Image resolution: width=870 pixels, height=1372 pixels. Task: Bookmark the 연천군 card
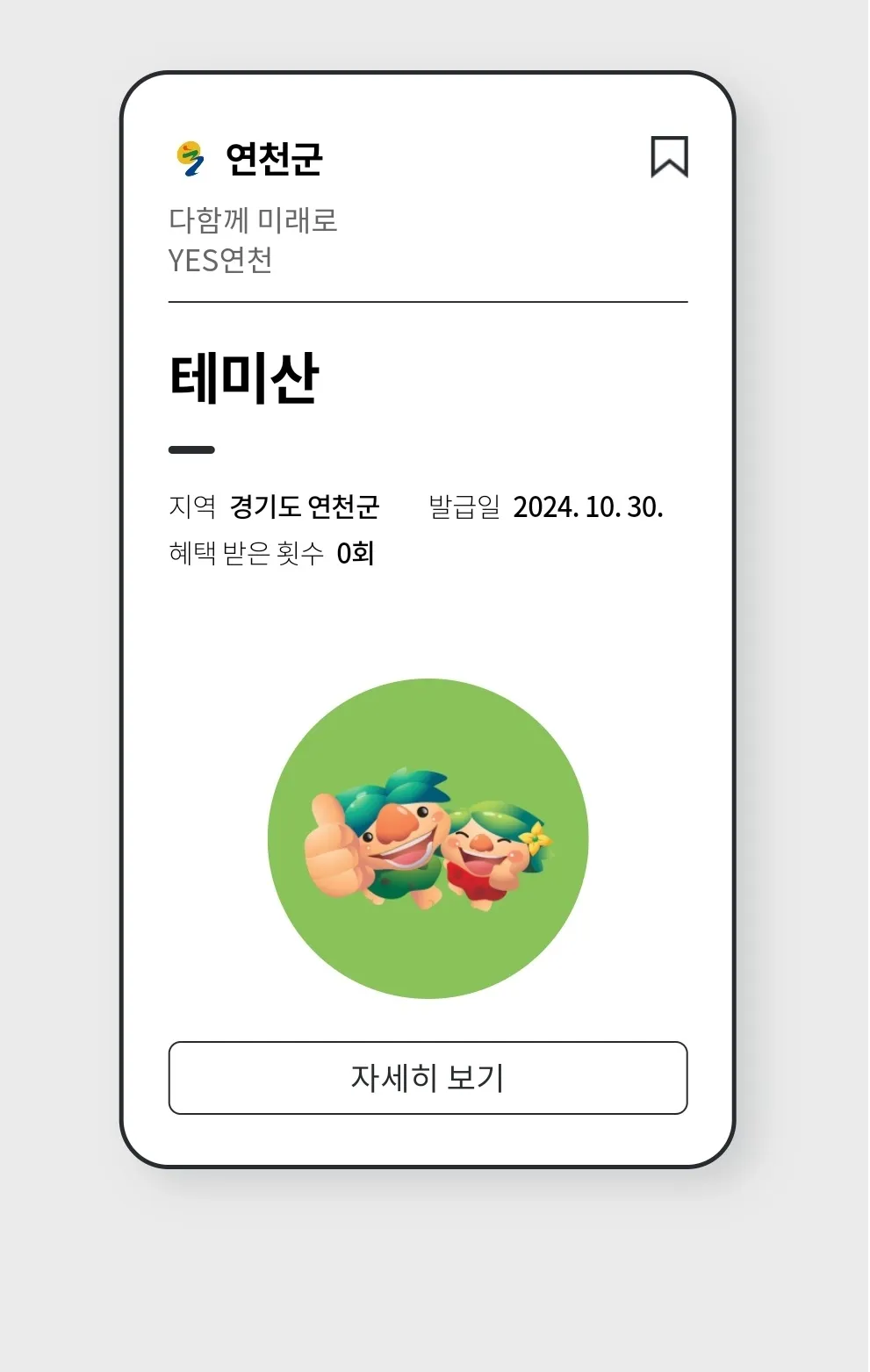pyautogui.click(x=669, y=156)
